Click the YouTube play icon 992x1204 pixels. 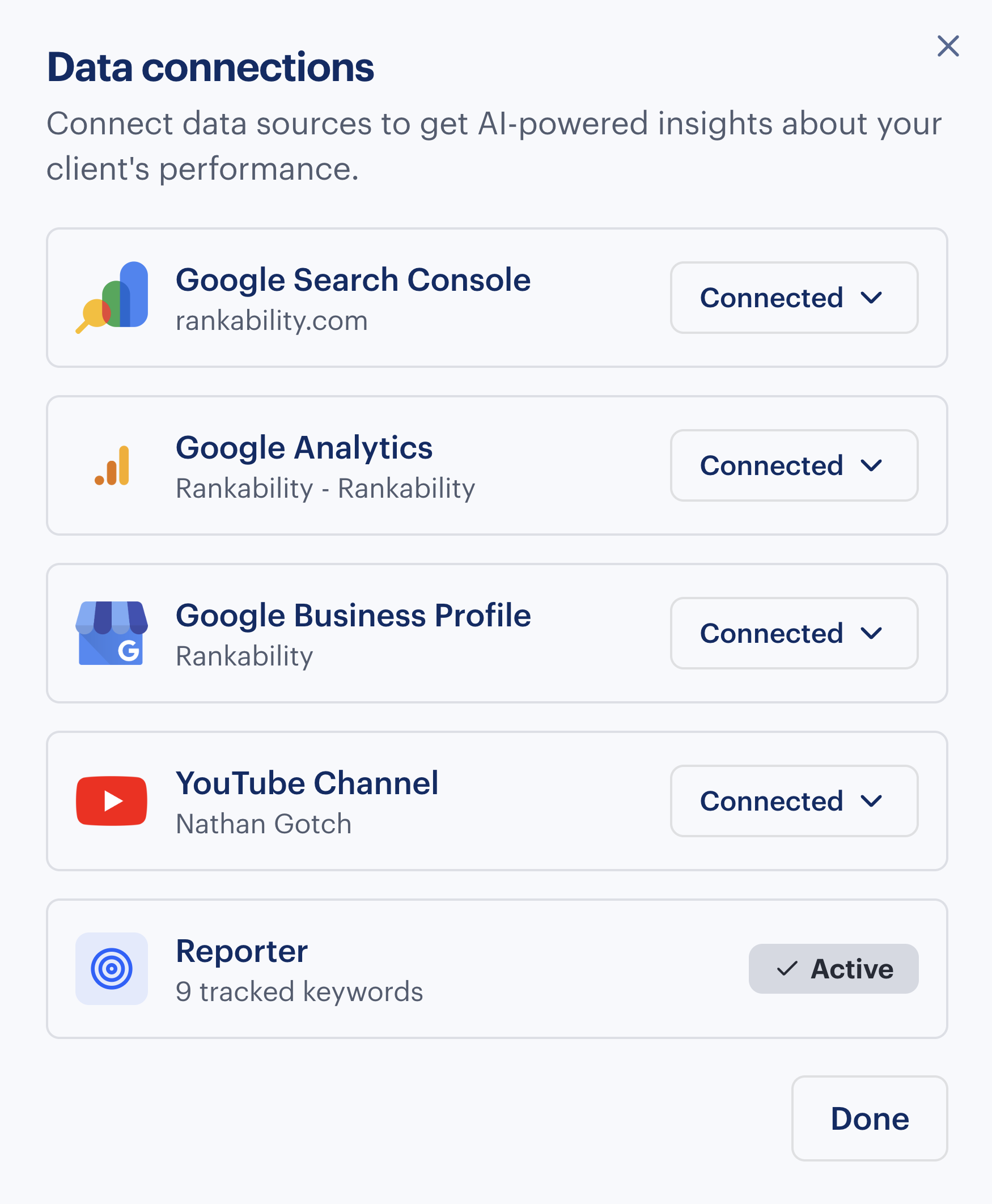[111, 800]
